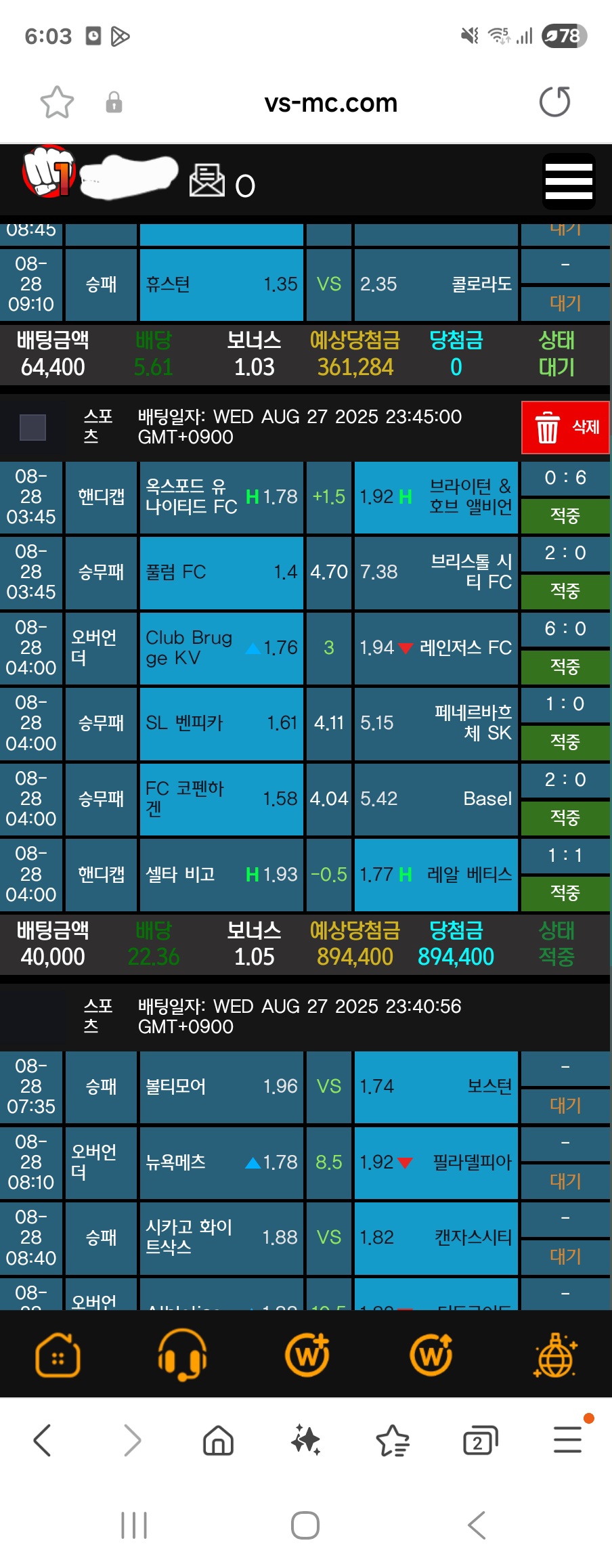
Task: Open customer support headset
Action: coord(182,1355)
